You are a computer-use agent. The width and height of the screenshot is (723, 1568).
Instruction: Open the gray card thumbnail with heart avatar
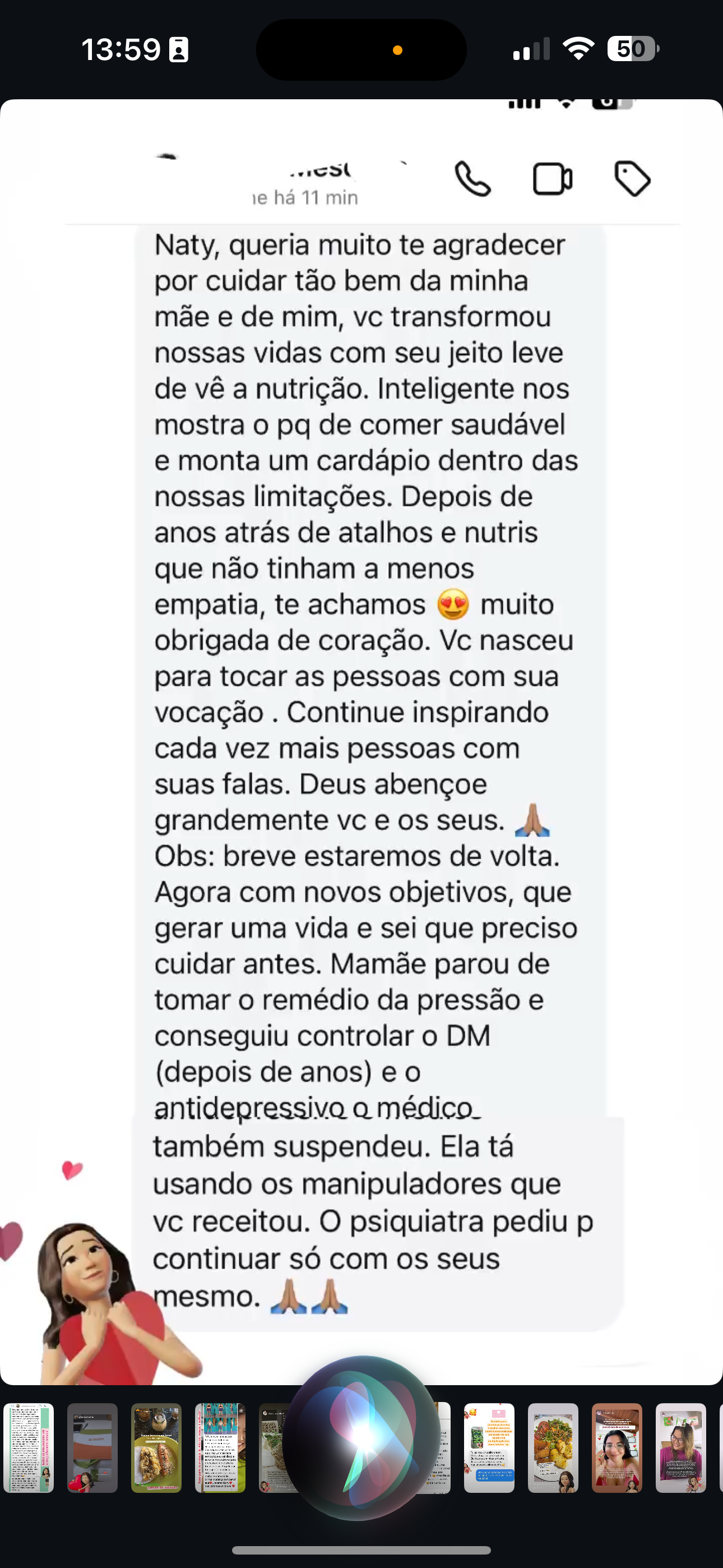[x=92, y=1448]
